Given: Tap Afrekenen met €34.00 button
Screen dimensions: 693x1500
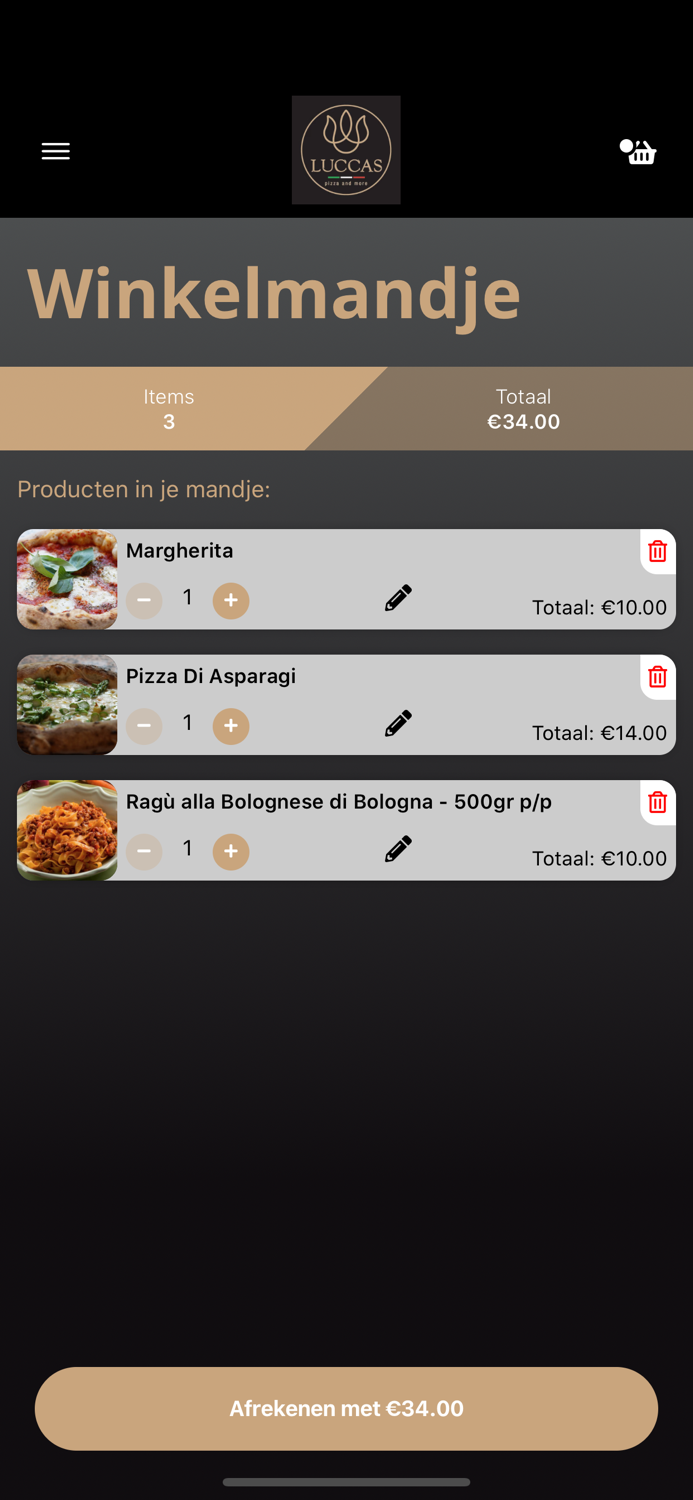Looking at the screenshot, I should pyautogui.click(x=346, y=1408).
